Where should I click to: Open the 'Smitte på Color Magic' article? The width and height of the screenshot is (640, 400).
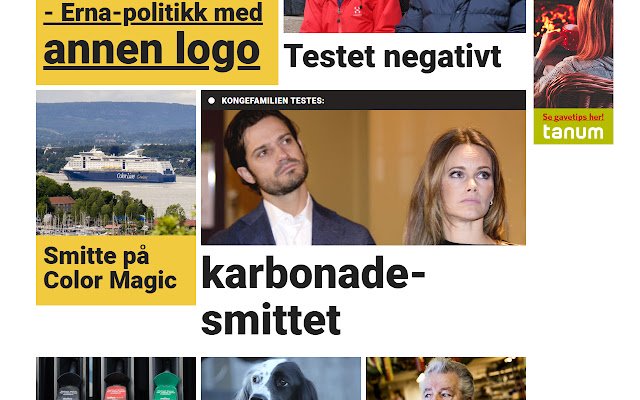coord(110,268)
